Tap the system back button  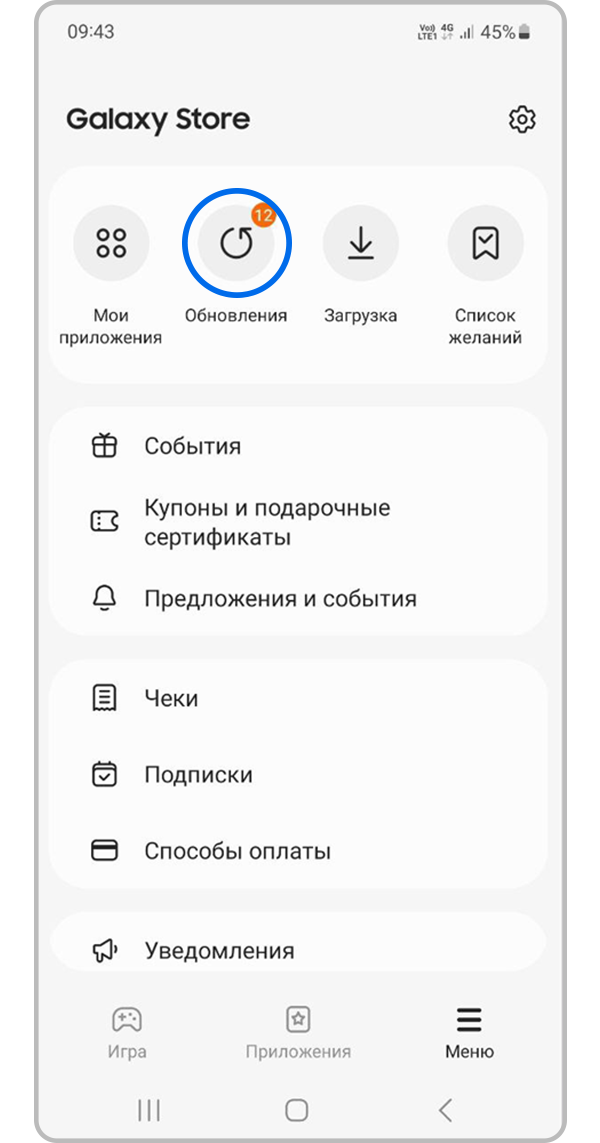click(x=446, y=1109)
